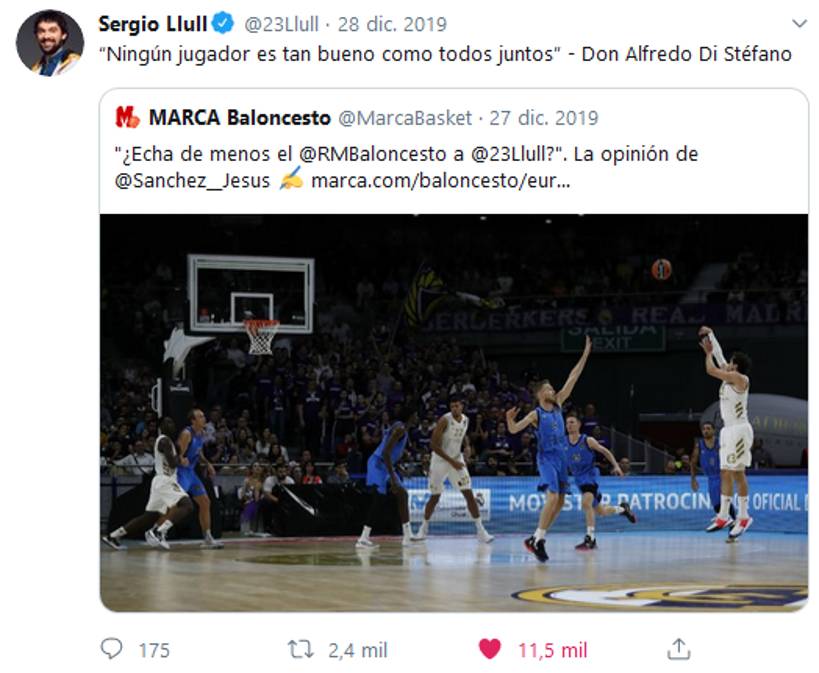Reply to Sergio Llull's tweet
This screenshot has width=819, height=673.
click(112, 649)
